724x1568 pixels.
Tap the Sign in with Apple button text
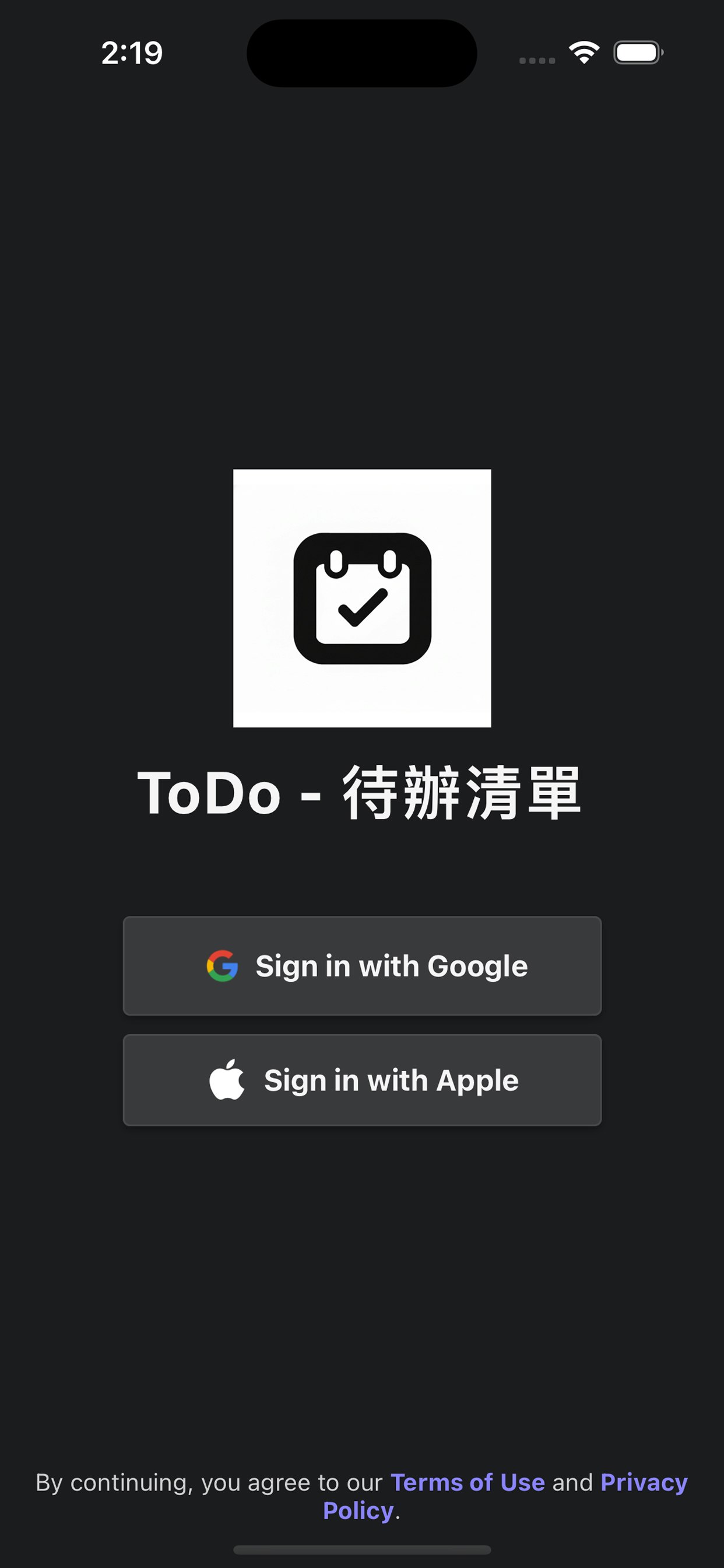pyautogui.click(x=390, y=1079)
